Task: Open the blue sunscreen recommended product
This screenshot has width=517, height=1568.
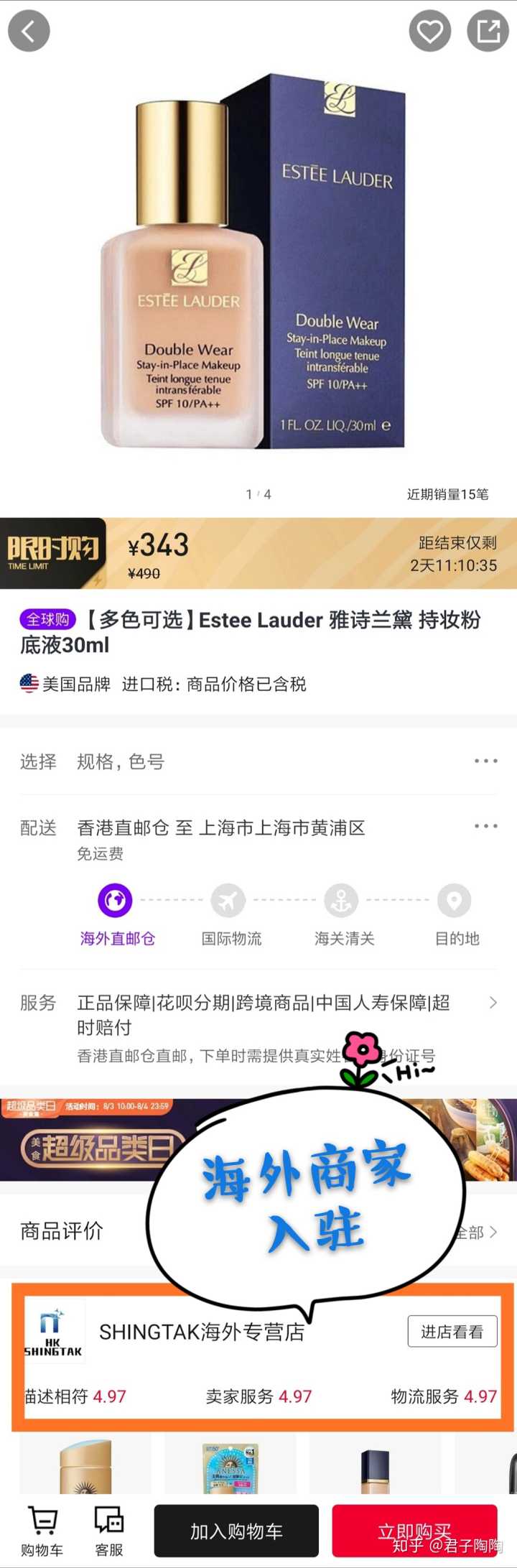Action: (230, 1465)
